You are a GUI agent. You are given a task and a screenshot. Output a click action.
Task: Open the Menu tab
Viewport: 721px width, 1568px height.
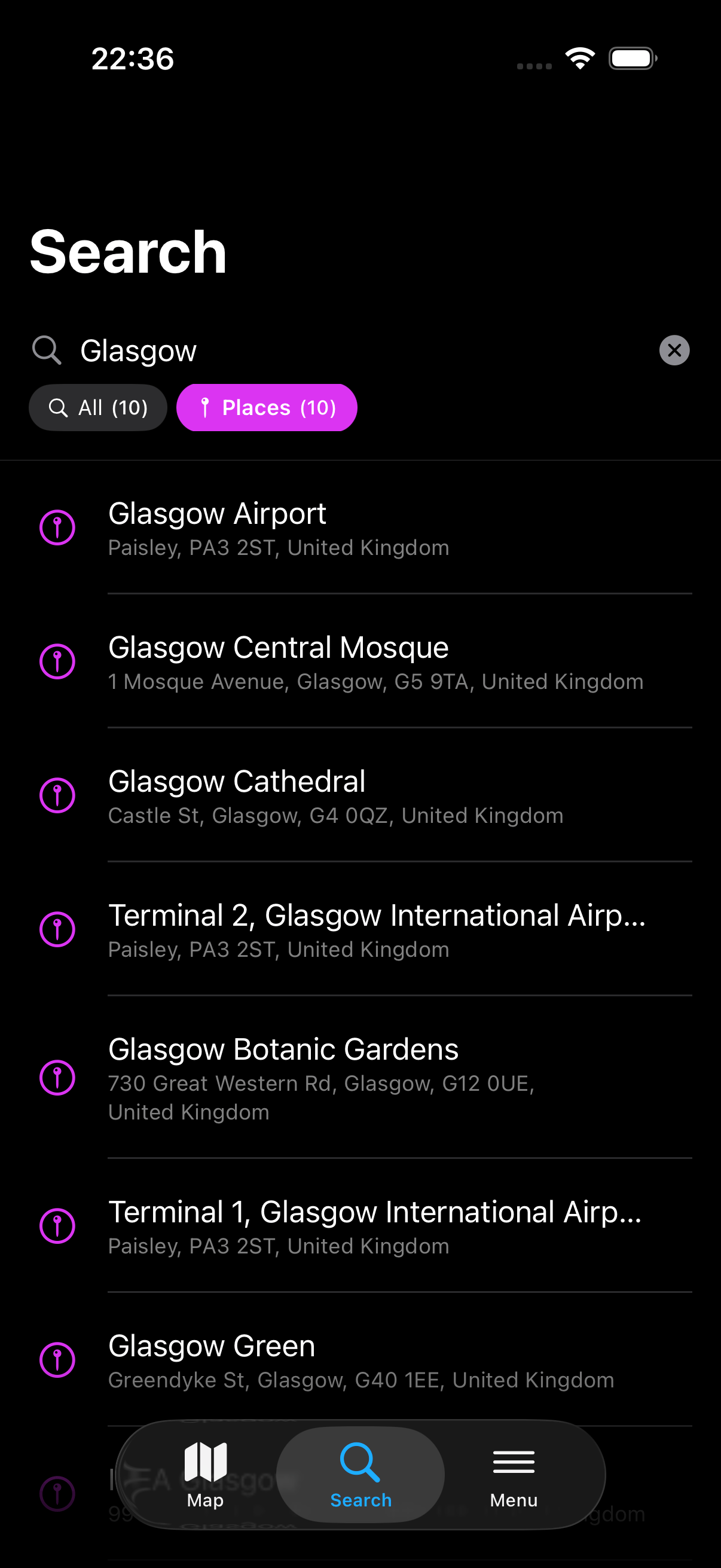[514, 1474]
